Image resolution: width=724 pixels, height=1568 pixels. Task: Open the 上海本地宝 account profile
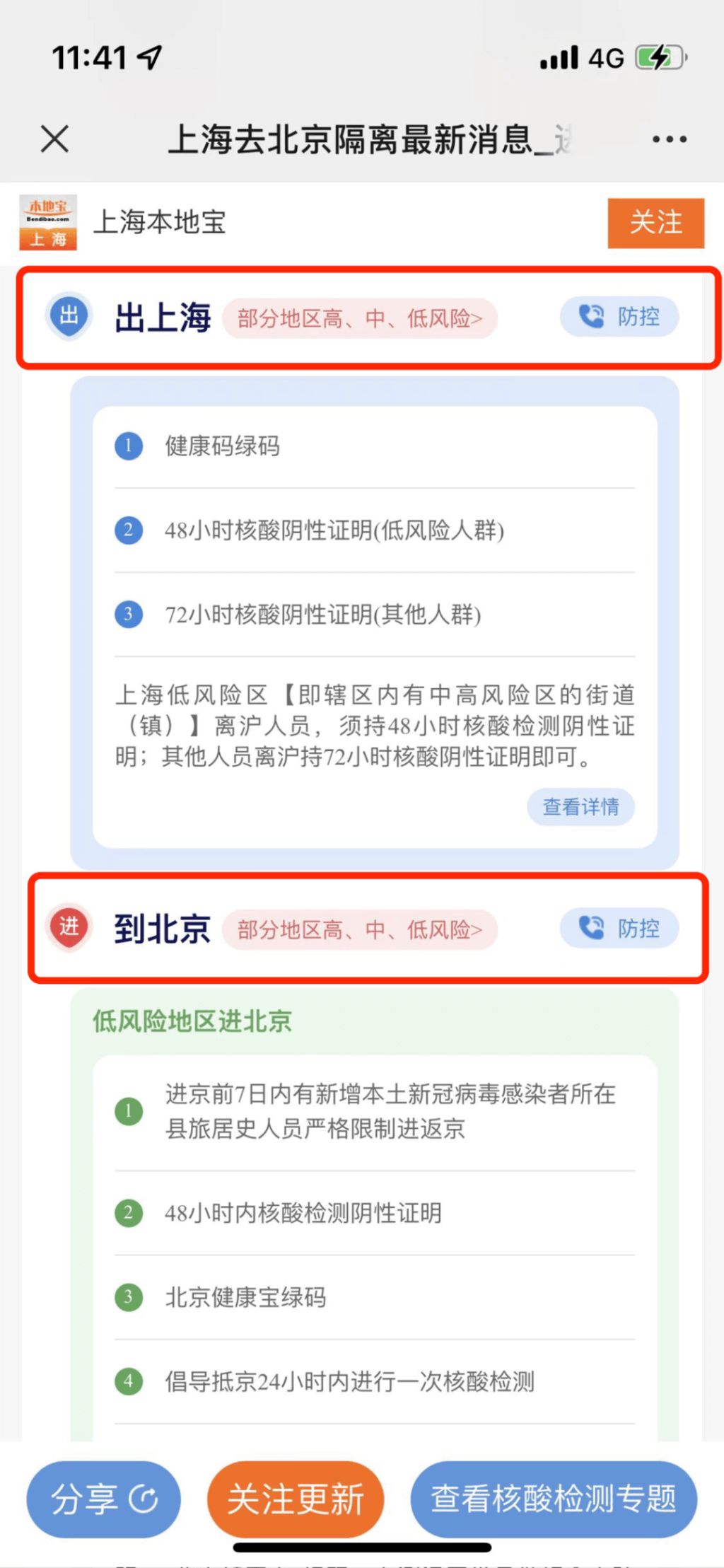pos(159,223)
